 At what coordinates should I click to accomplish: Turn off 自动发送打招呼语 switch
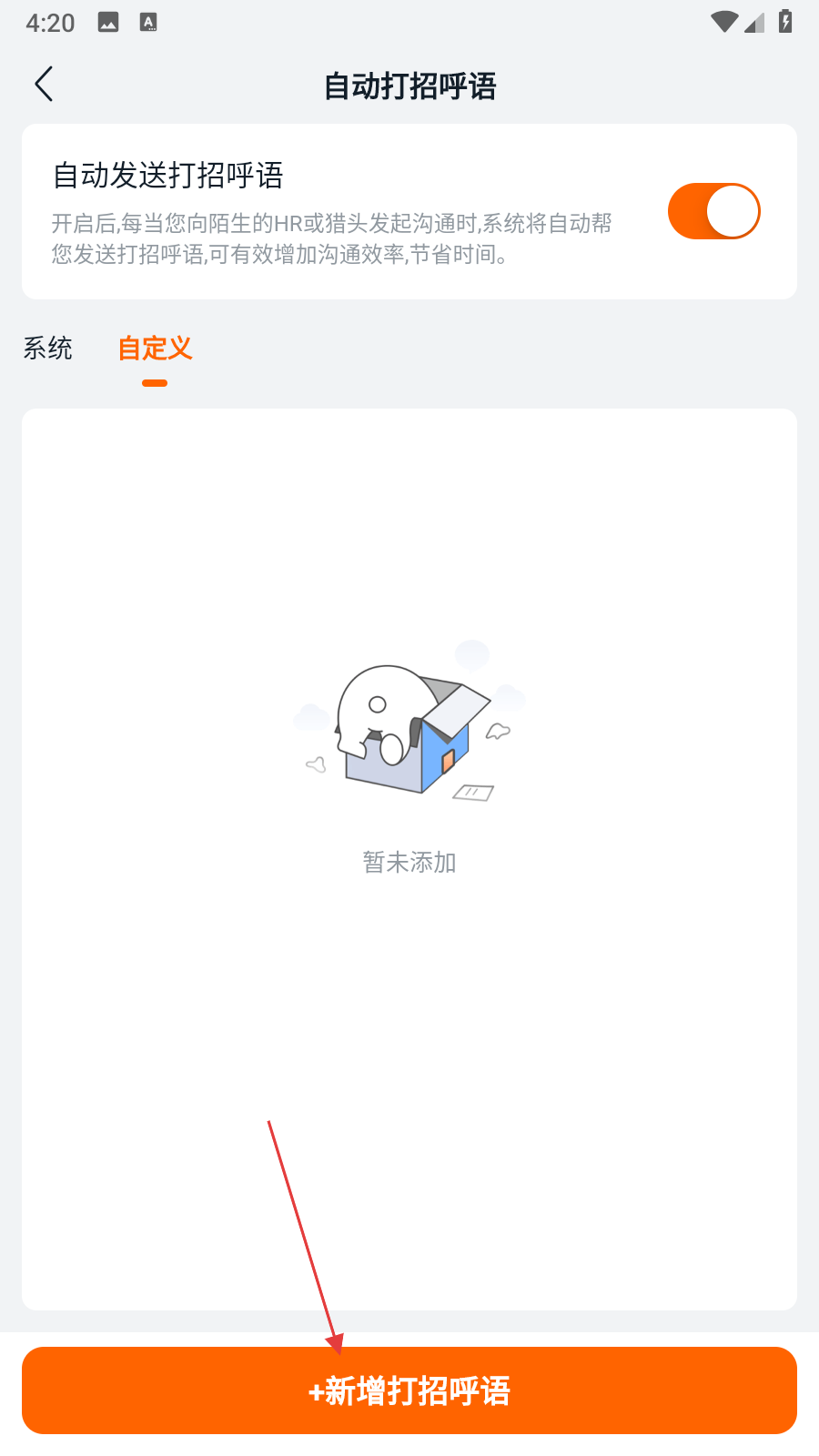713,212
